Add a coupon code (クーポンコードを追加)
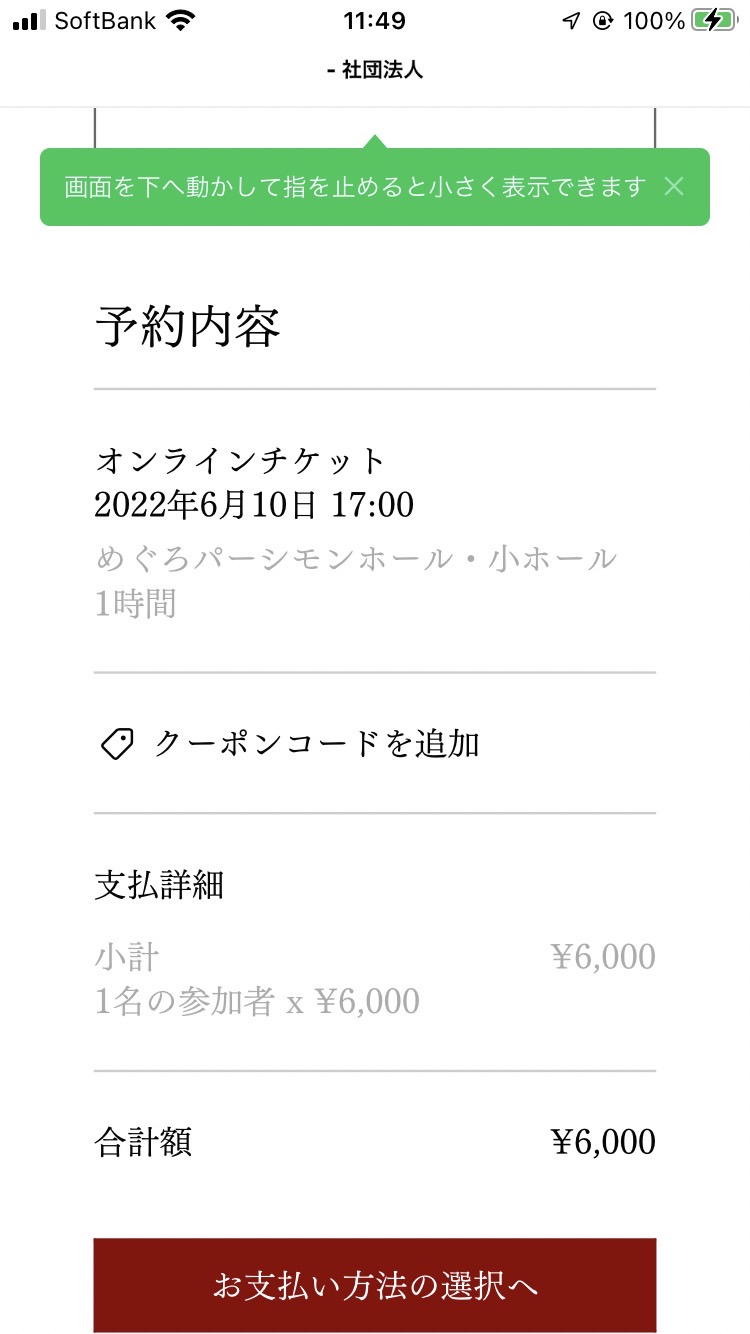This screenshot has width=750, height=1334. pos(290,743)
